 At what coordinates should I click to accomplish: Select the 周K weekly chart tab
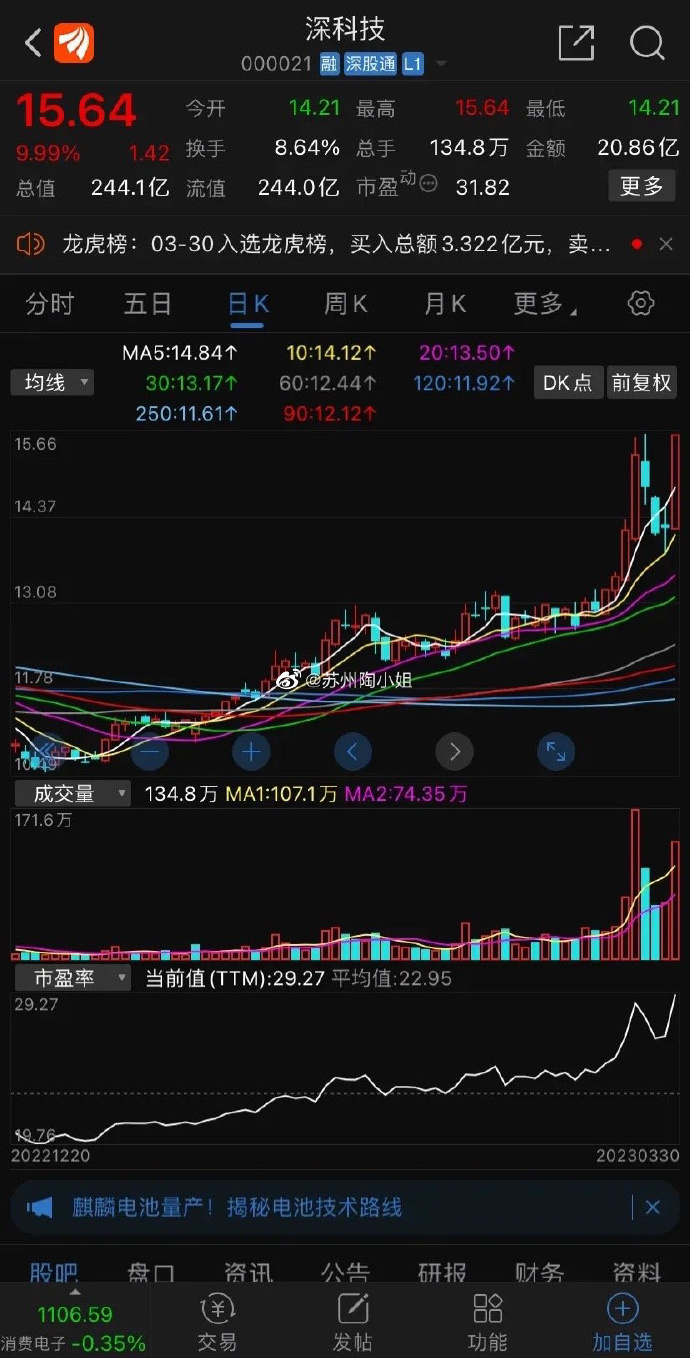[x=345, y=304]
